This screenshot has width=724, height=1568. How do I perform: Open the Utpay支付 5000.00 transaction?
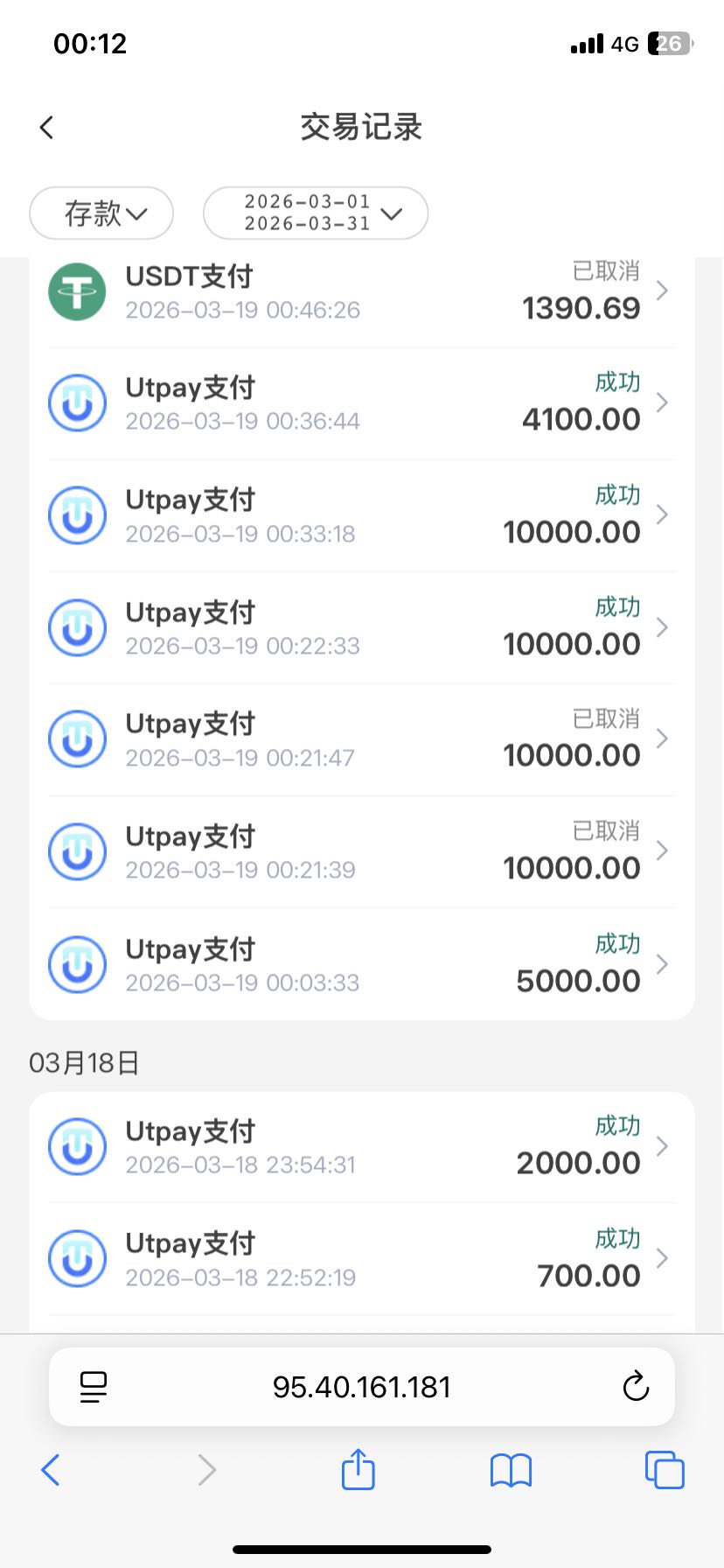(x=361, y=964)
